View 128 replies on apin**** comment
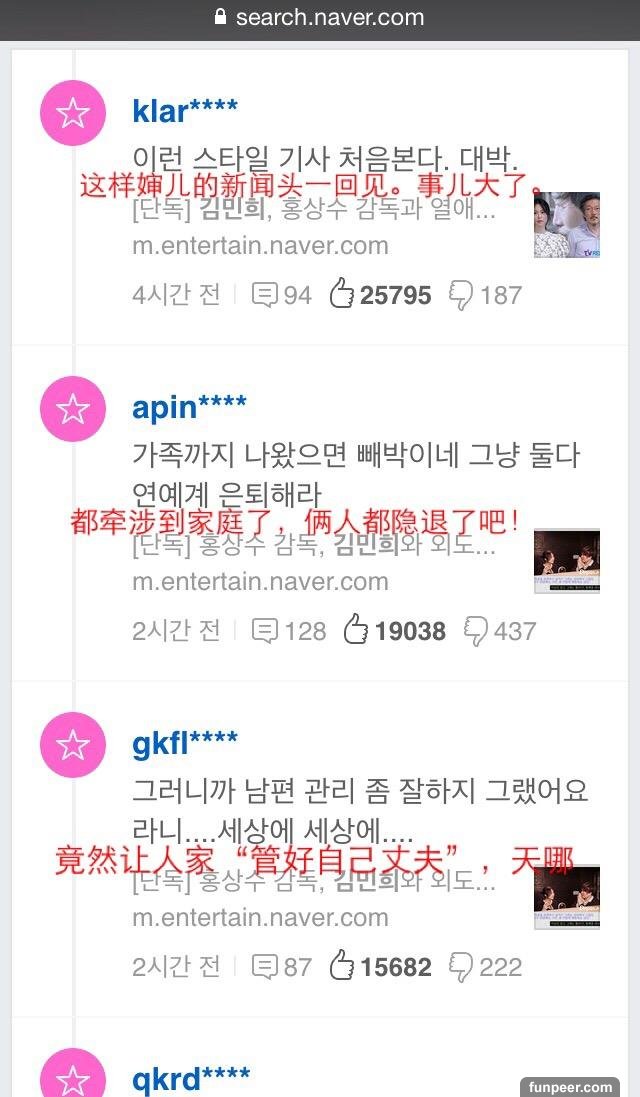Image resolution: width=640 pixels, height=1097 pixels. tap(288, 631)
